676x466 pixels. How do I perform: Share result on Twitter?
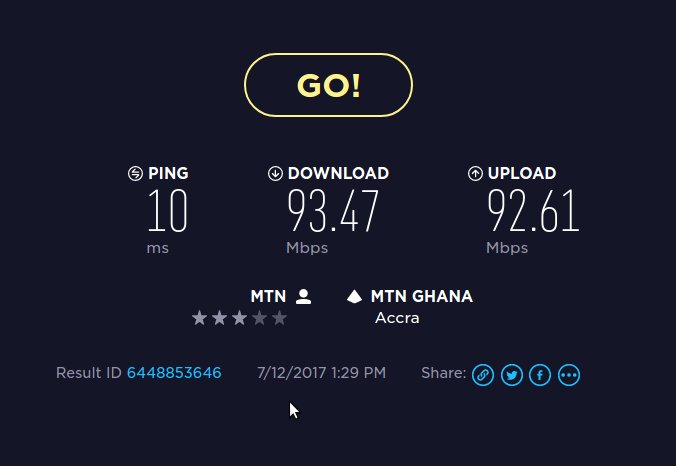(512, 375)
